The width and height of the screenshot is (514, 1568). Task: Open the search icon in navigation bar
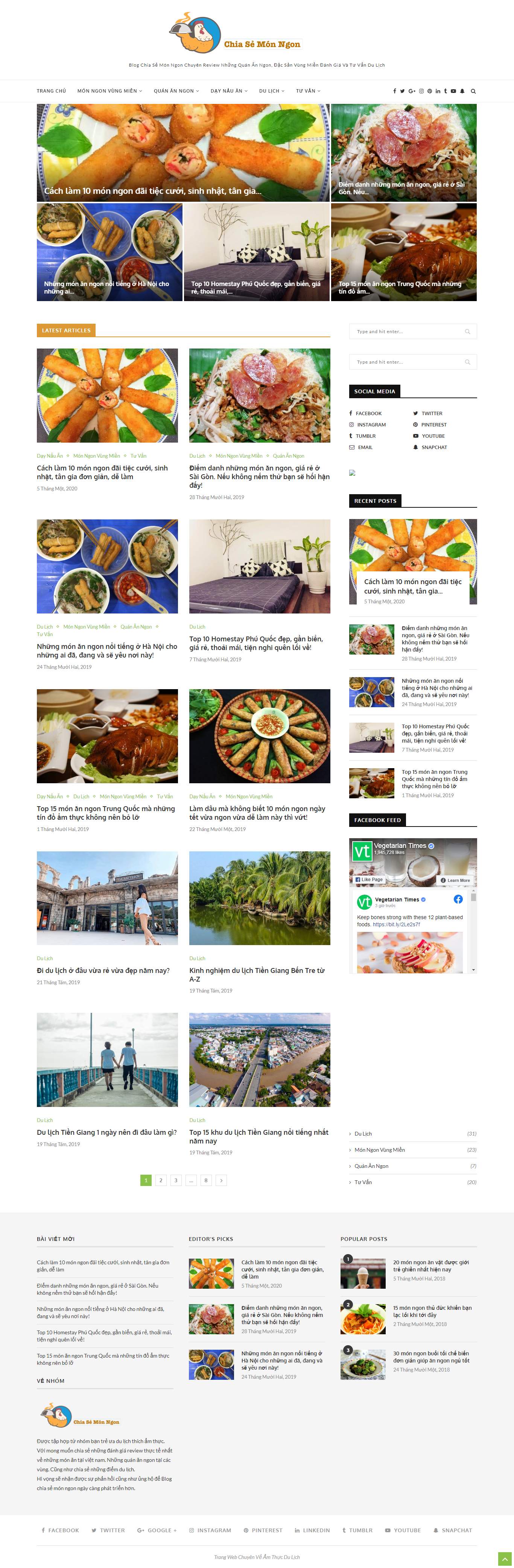click(x=473, y=91)
